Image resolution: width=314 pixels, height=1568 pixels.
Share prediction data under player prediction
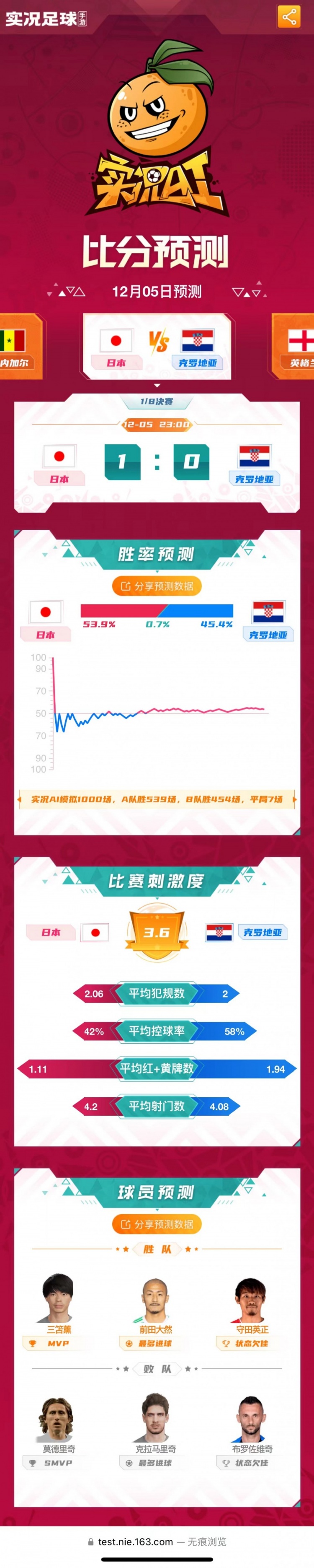157,1223
